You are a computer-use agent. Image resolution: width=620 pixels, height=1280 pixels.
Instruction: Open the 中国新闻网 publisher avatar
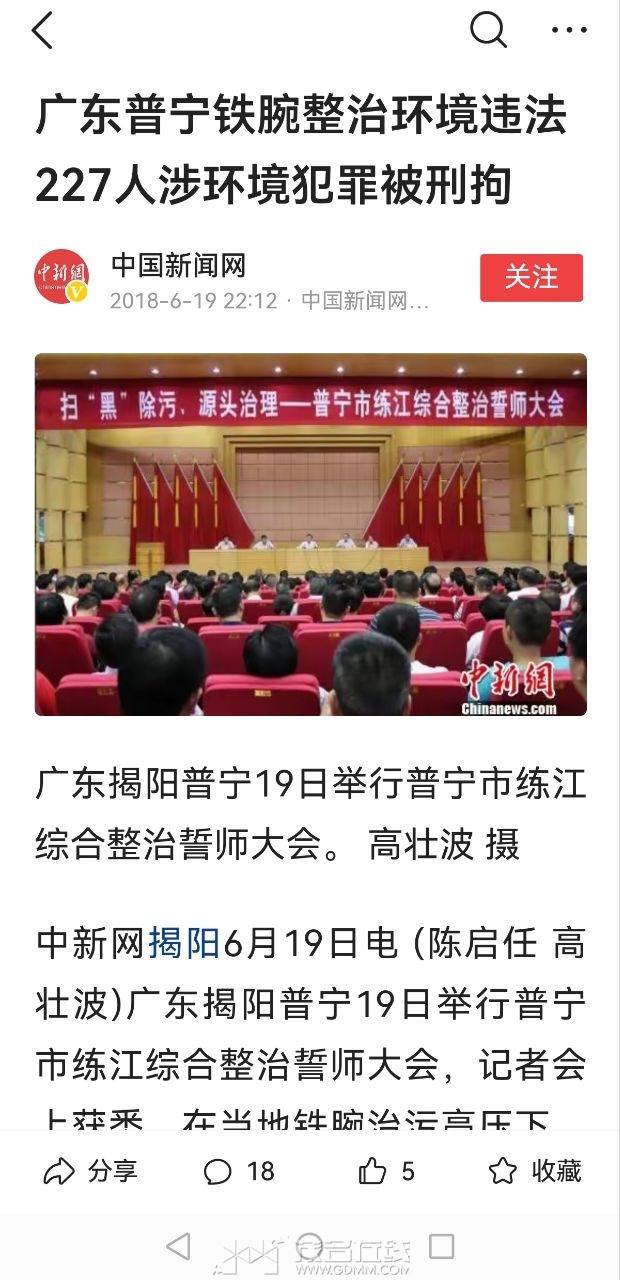(x=62, y=277)
